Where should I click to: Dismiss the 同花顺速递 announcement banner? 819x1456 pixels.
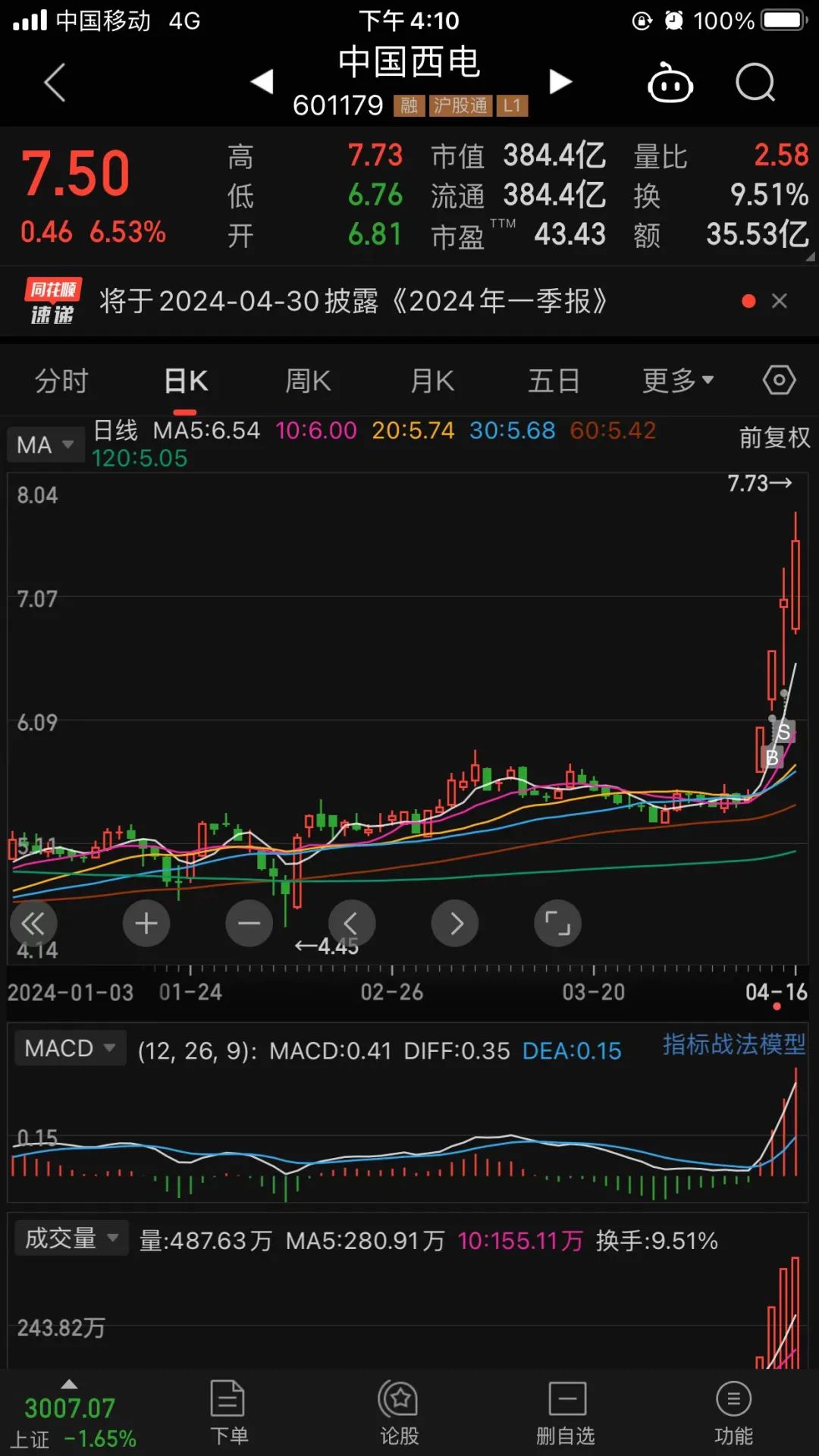[779, 301]
